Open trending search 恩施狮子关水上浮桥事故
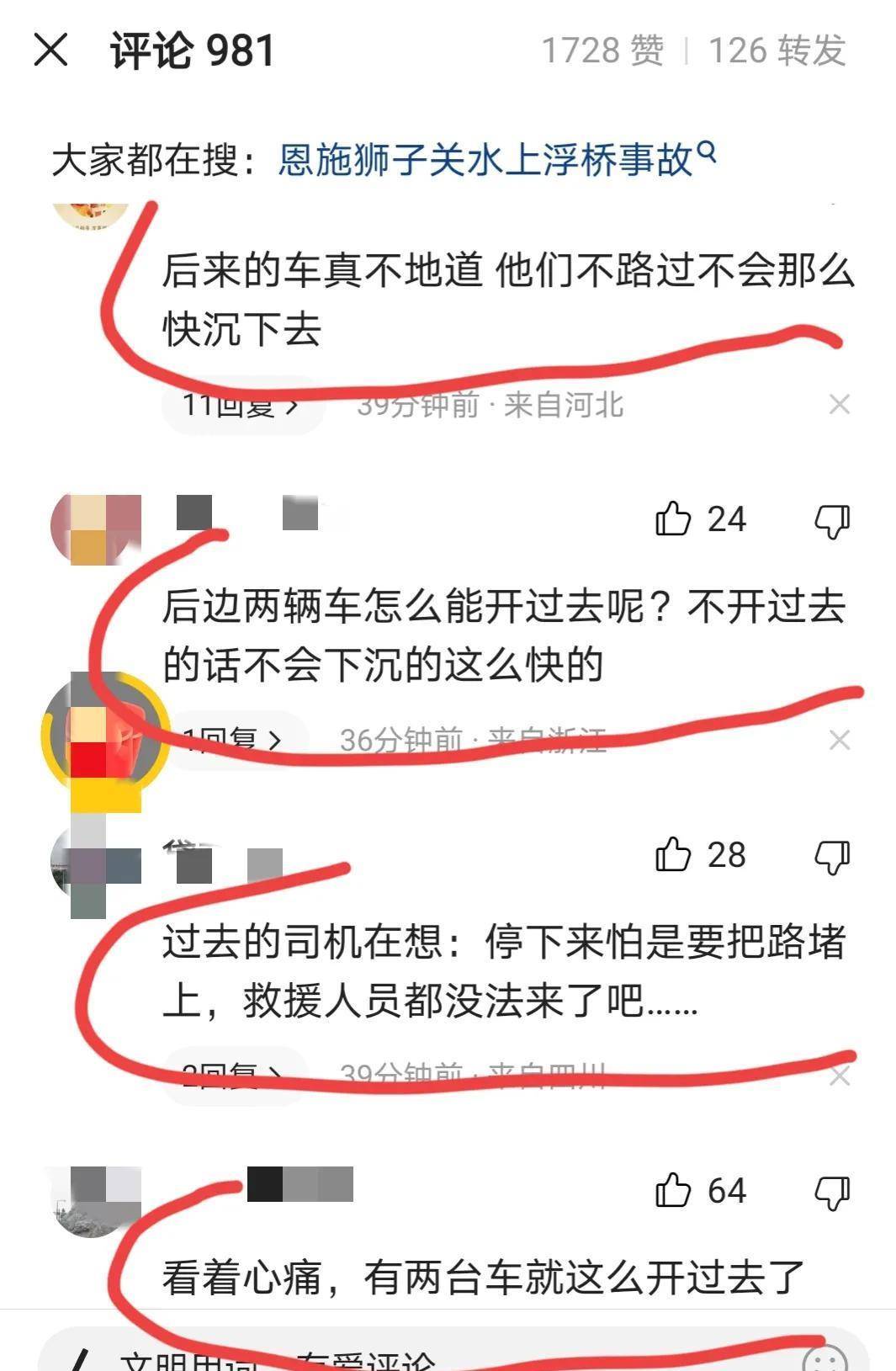Viewport: 896px width, 1371px height. (x=496, y=160)
